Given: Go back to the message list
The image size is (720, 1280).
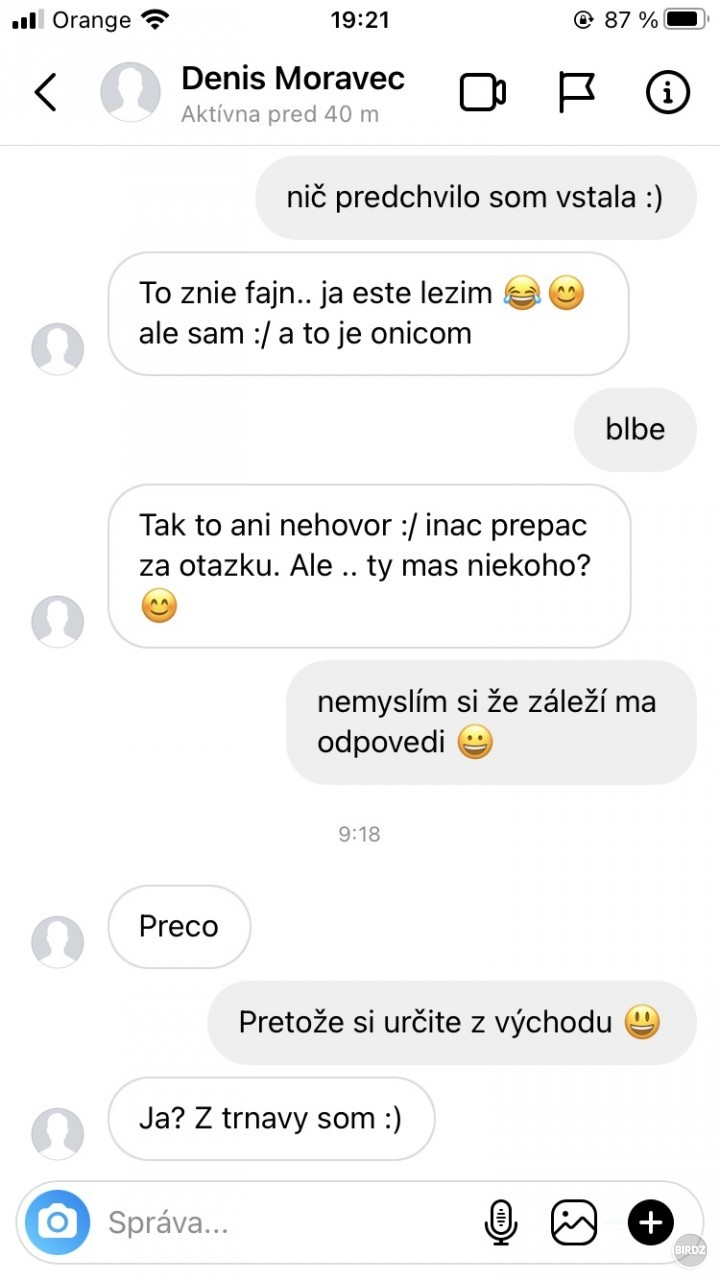Looking at the screenshot, I should (x=45, y=93).
